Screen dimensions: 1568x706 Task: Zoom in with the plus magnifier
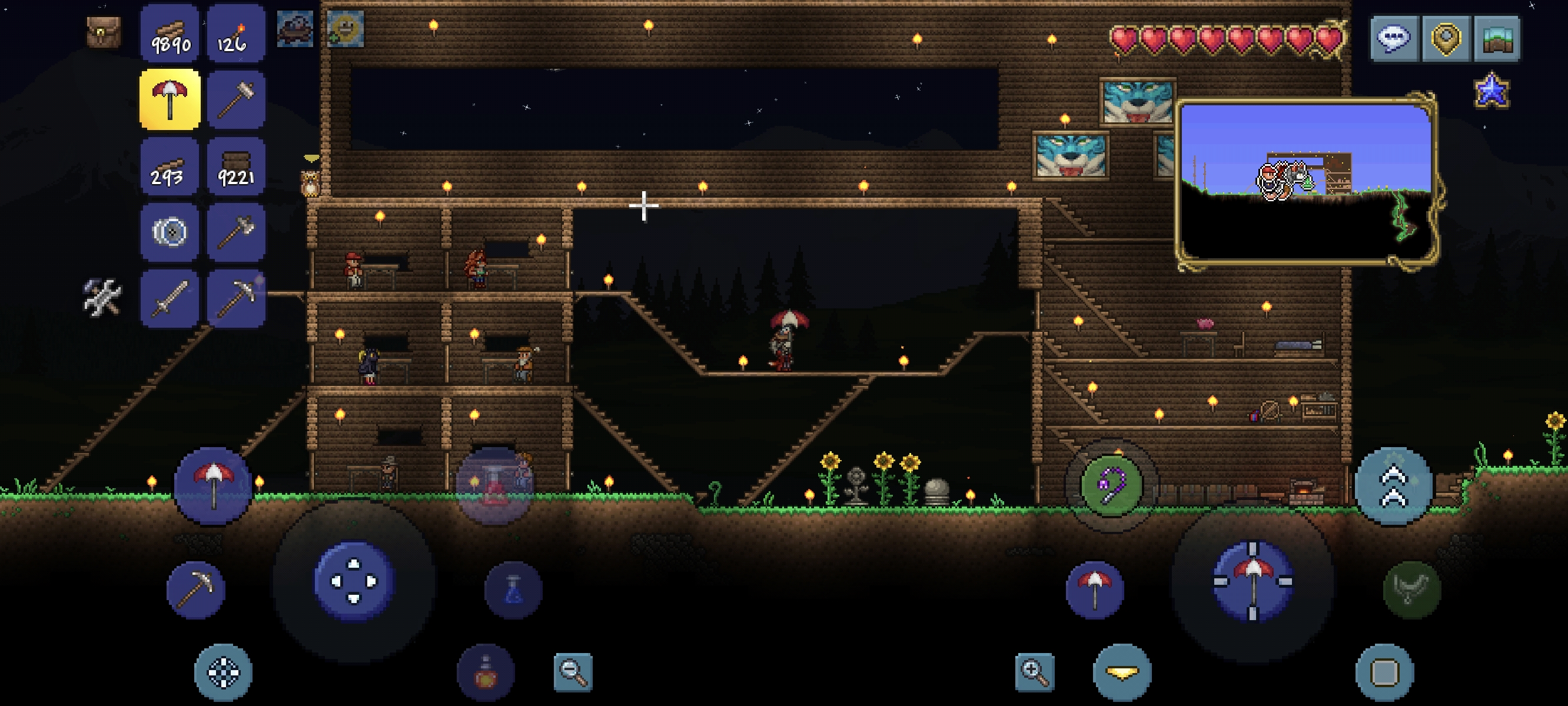pos(1034,672)
